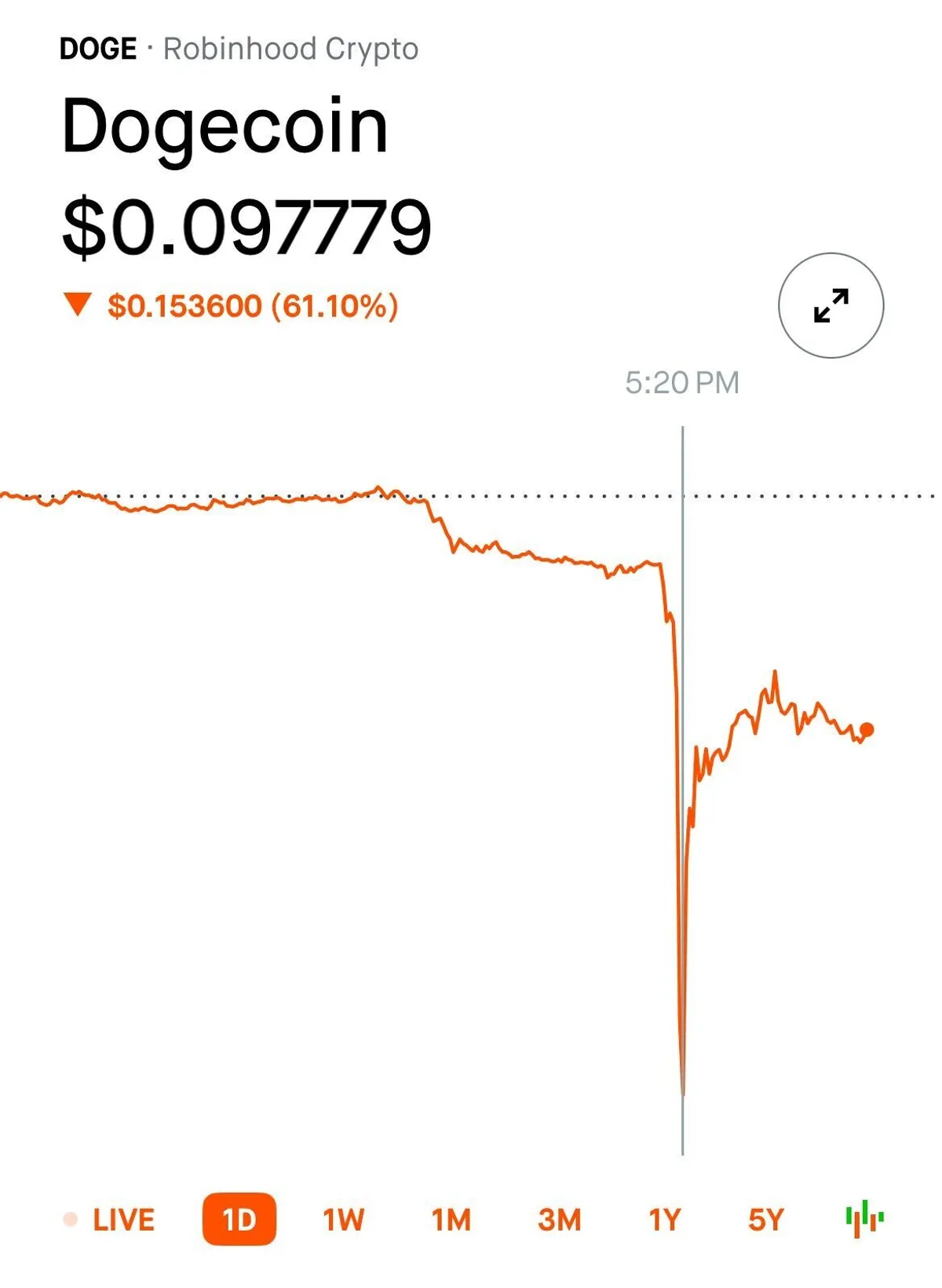Open the 5Y chart range
This screenshot has width=942, height=1288.
(x=766, y=1220)
